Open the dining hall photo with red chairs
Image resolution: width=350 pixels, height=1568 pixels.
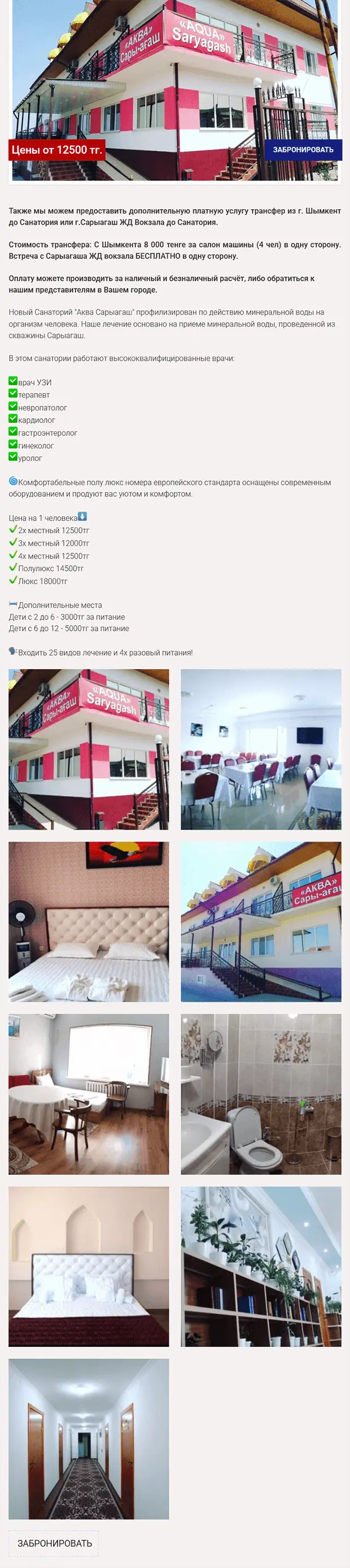pos(261,750)
